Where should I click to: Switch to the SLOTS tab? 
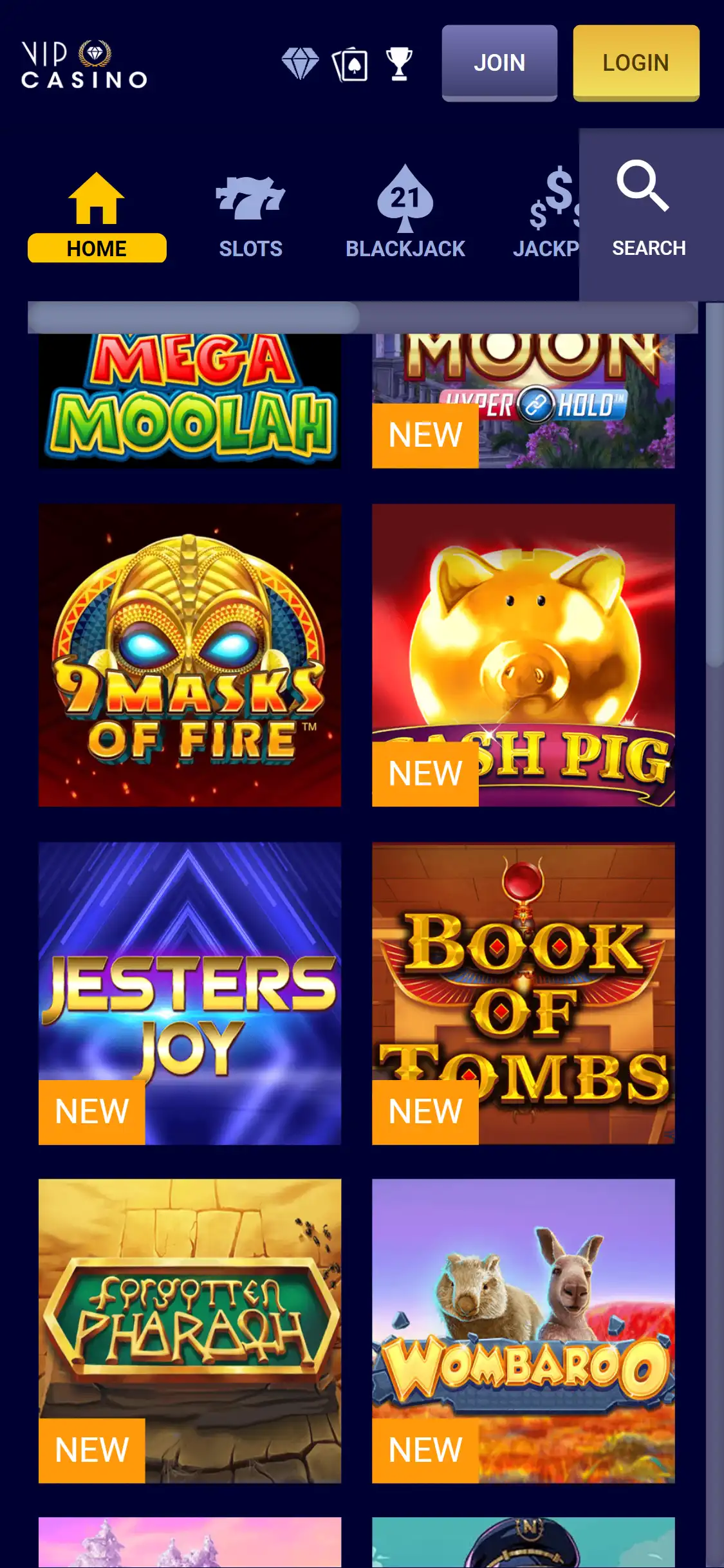250,248
